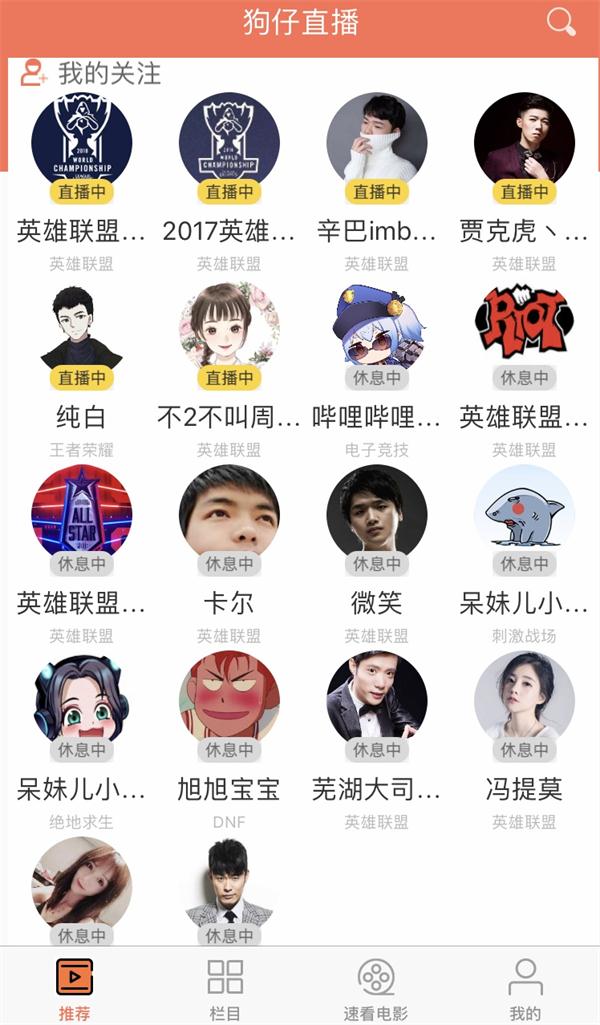Screen dimensions: 600x1025
Task: Go to the 我的 tab
Action: 525,986
